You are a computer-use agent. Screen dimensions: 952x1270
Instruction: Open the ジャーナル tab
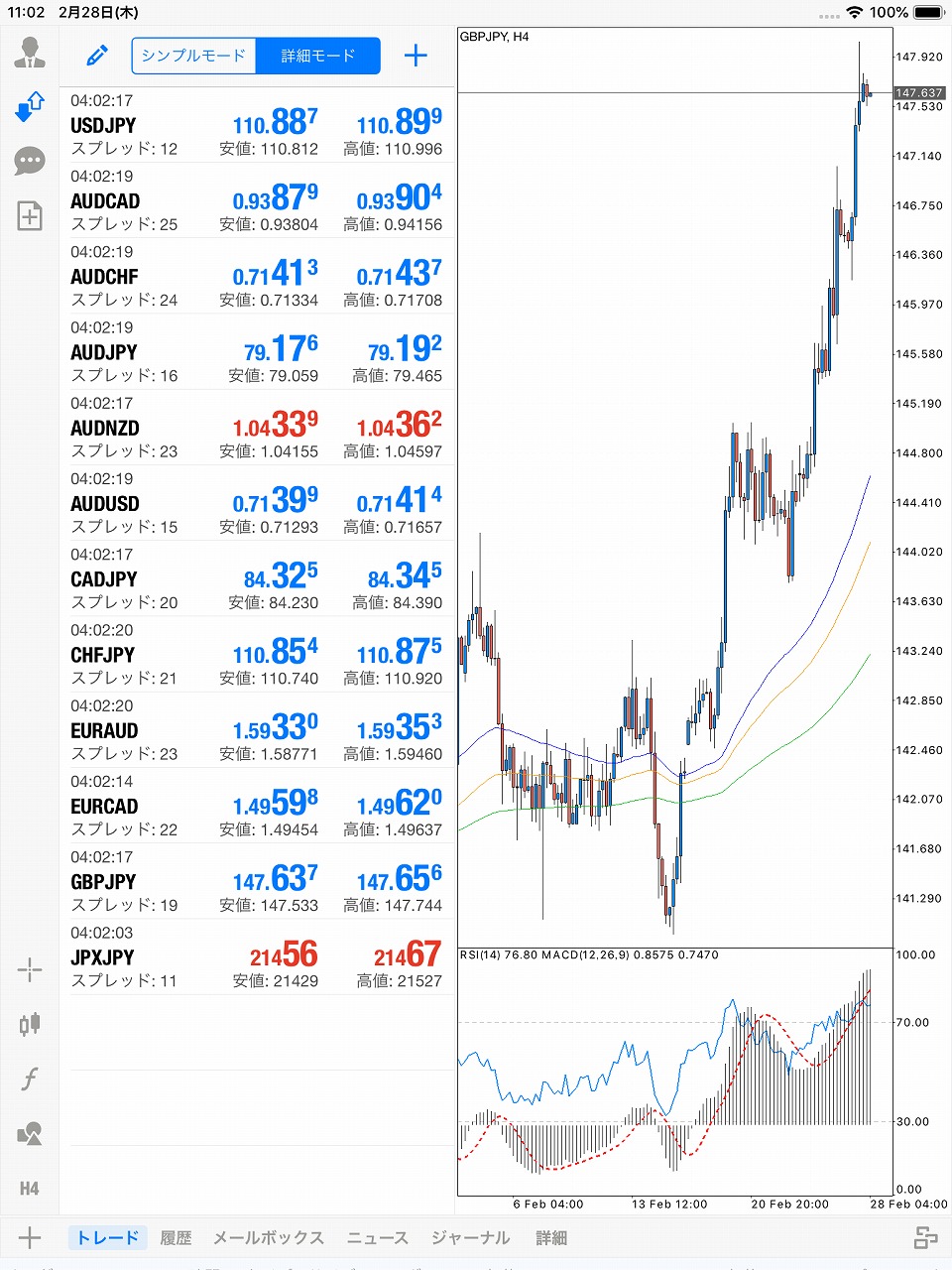470,1237
